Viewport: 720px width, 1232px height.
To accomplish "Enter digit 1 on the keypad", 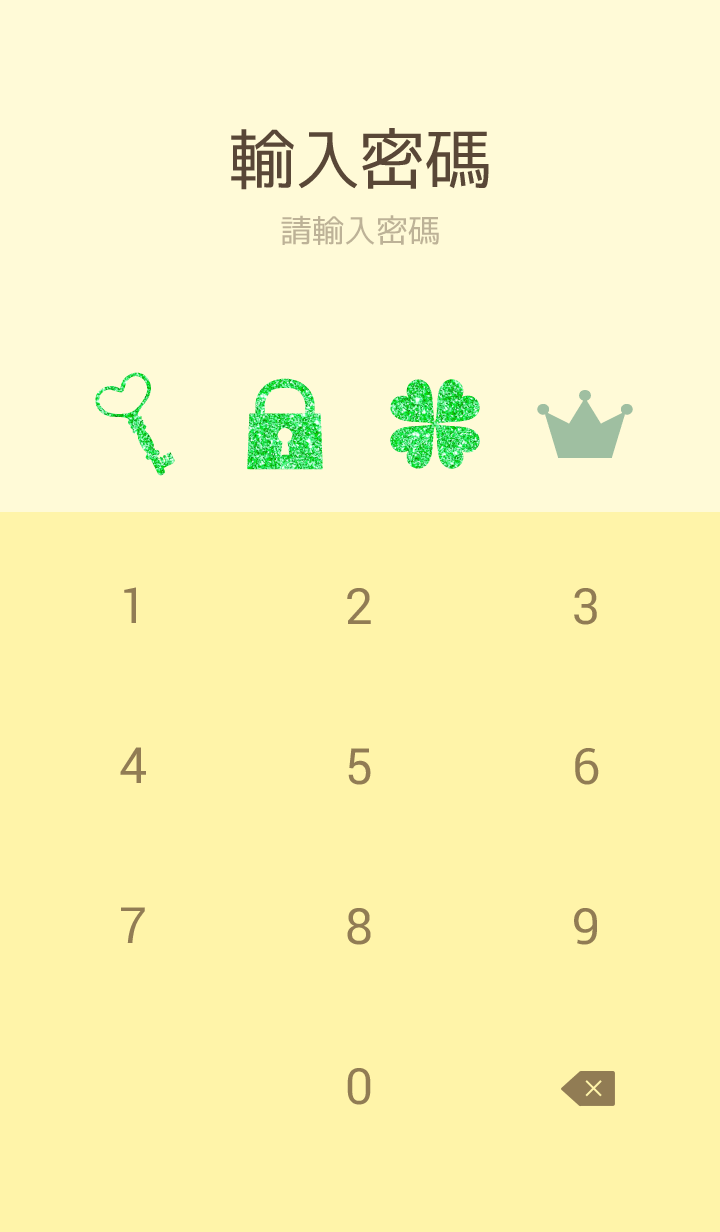I will click(132, 607).
